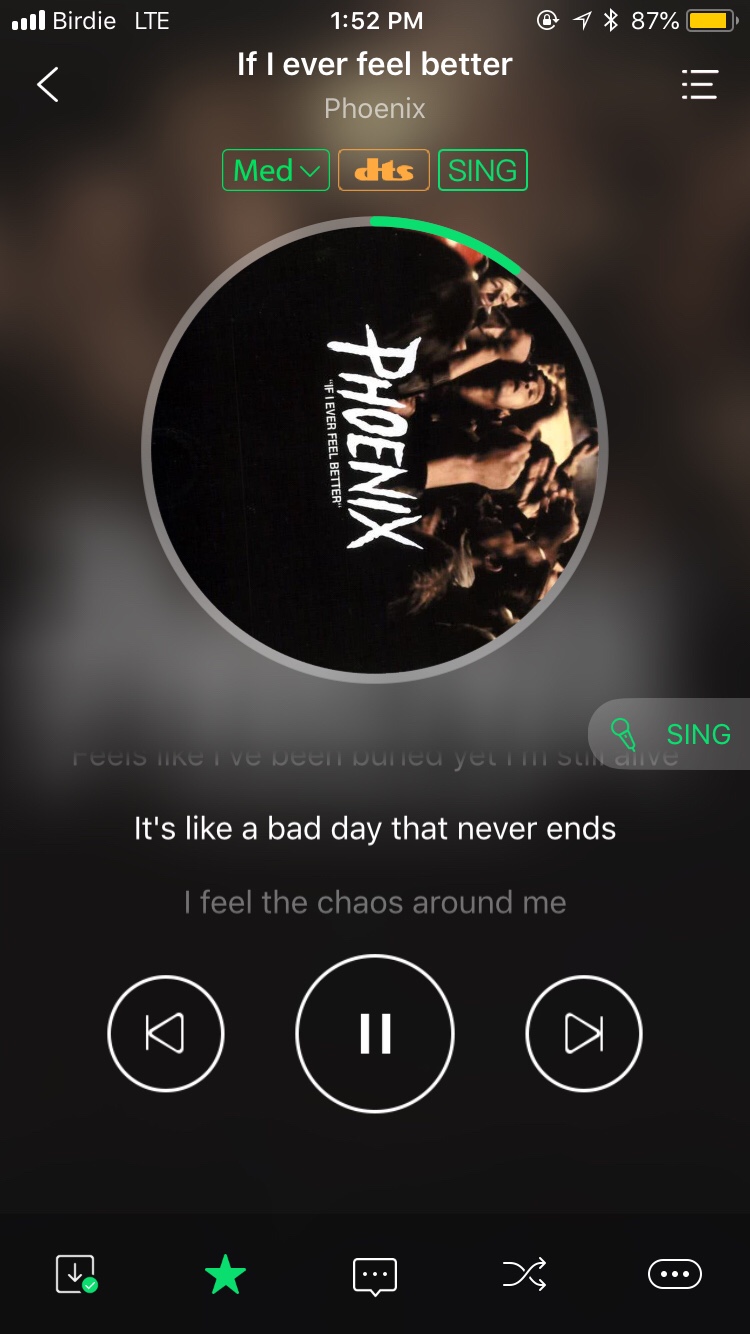This screenshot has width=750, height=1334.
Task: Tap the Phoenix album cover art
Action: pyautogui.click(x=375, y=450)
